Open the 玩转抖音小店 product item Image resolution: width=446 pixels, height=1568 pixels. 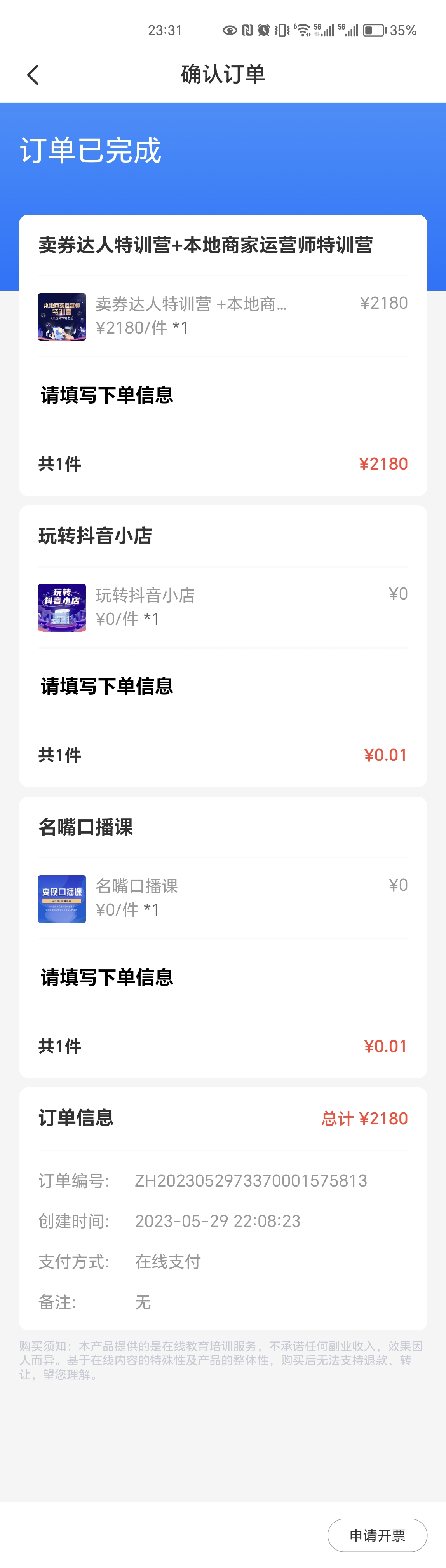click(x=223, y=607)
